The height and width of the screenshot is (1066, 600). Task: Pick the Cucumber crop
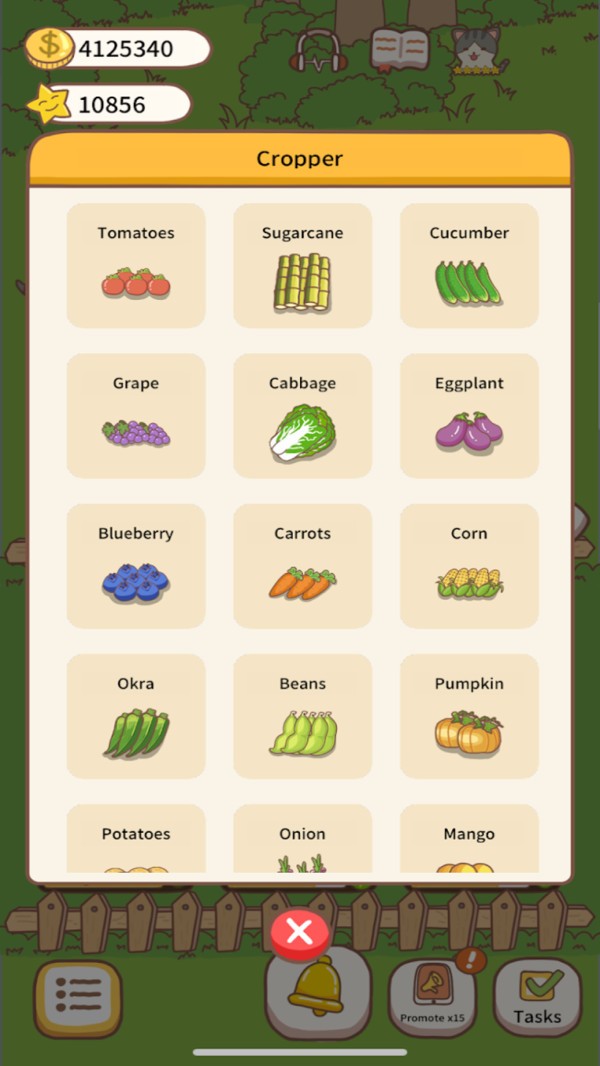point(469,266)
